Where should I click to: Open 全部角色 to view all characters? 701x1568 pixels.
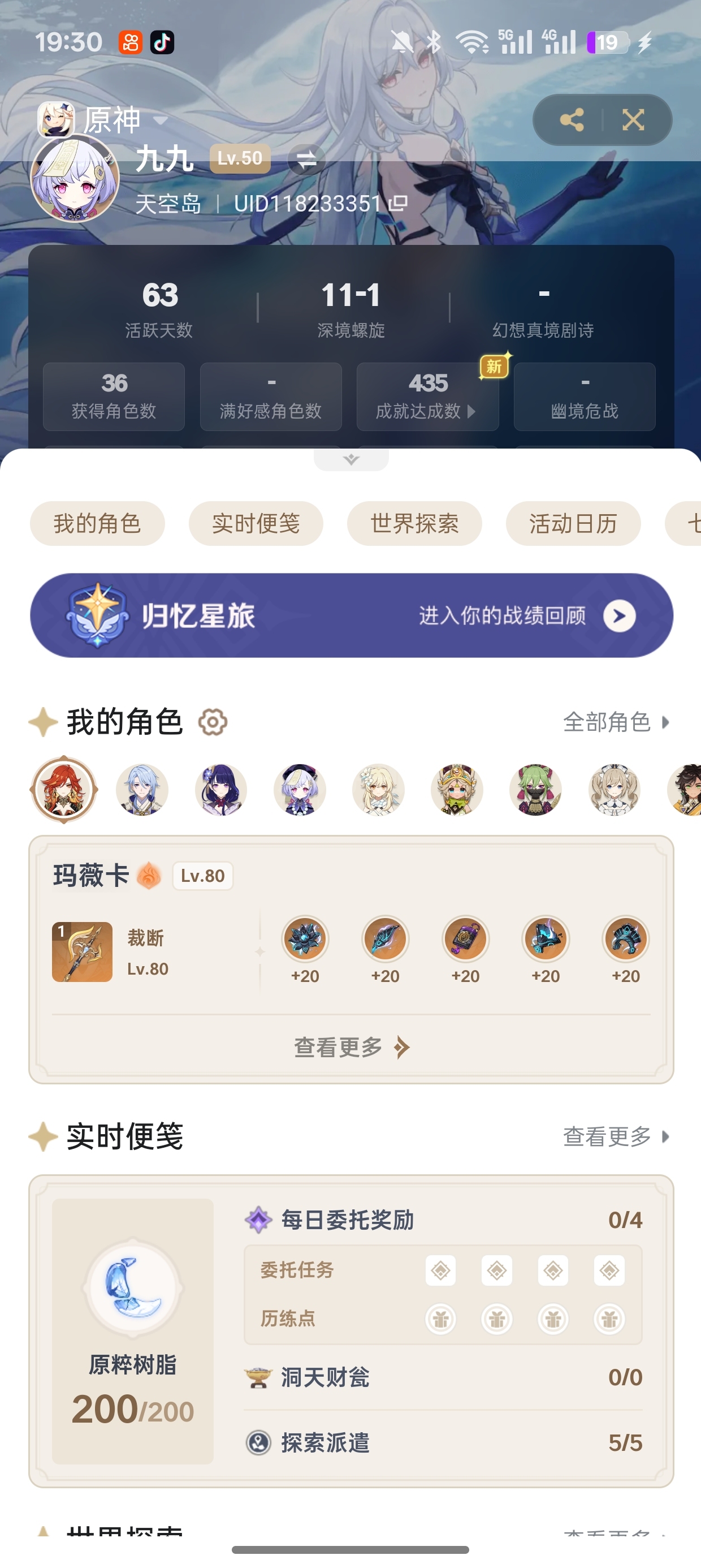[616, 722]
